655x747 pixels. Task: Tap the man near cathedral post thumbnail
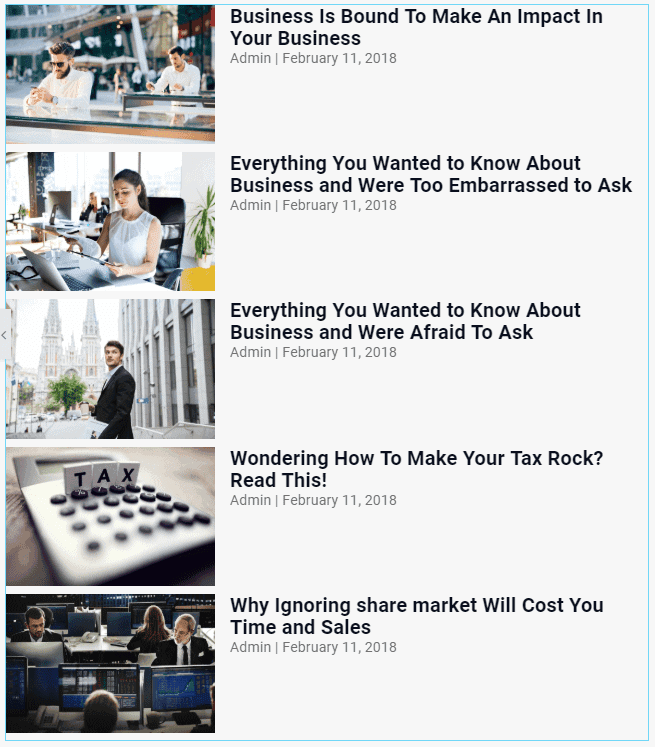coord(110,368)
